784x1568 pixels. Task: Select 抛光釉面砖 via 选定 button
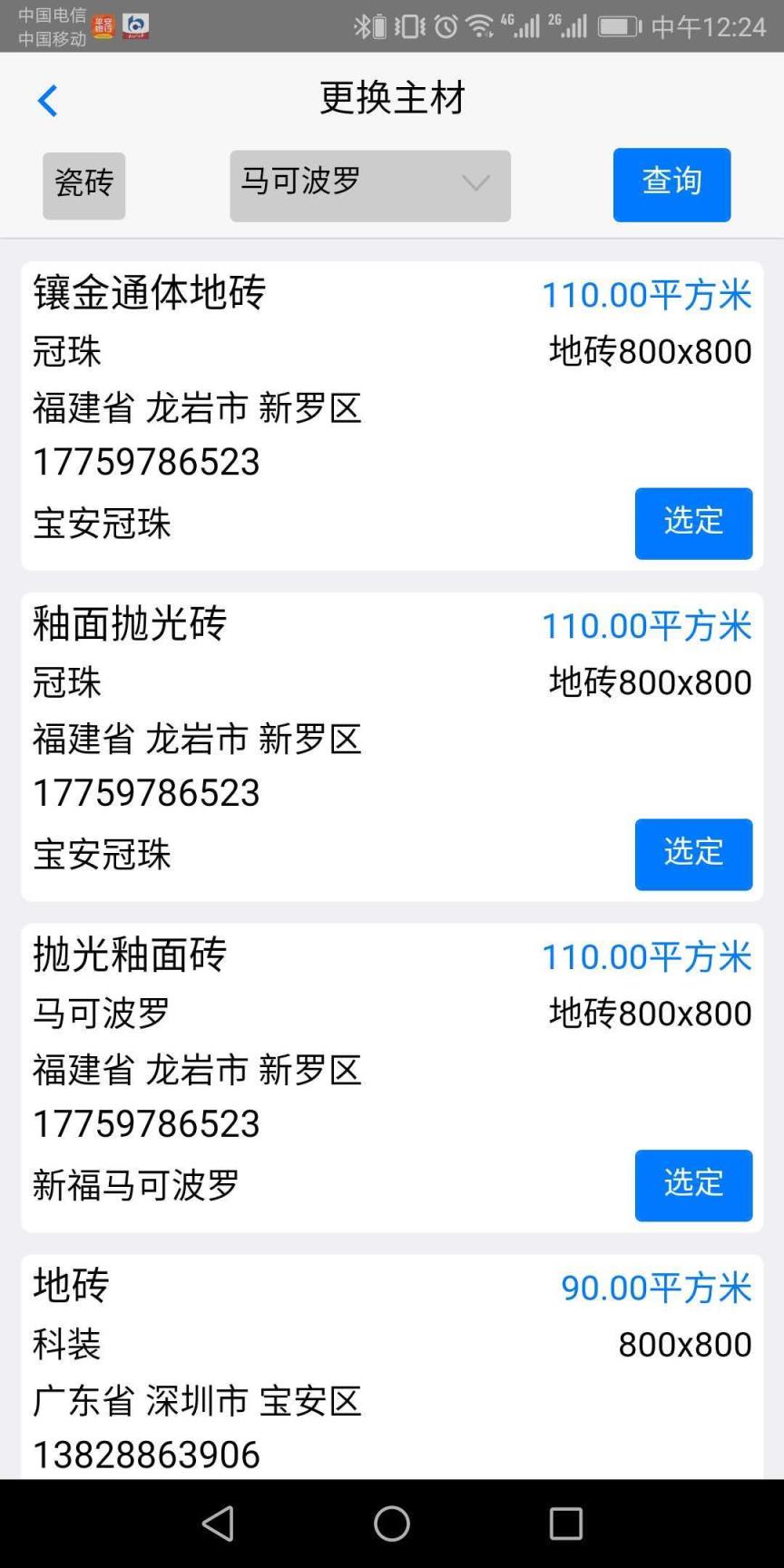coord(692,1185)
